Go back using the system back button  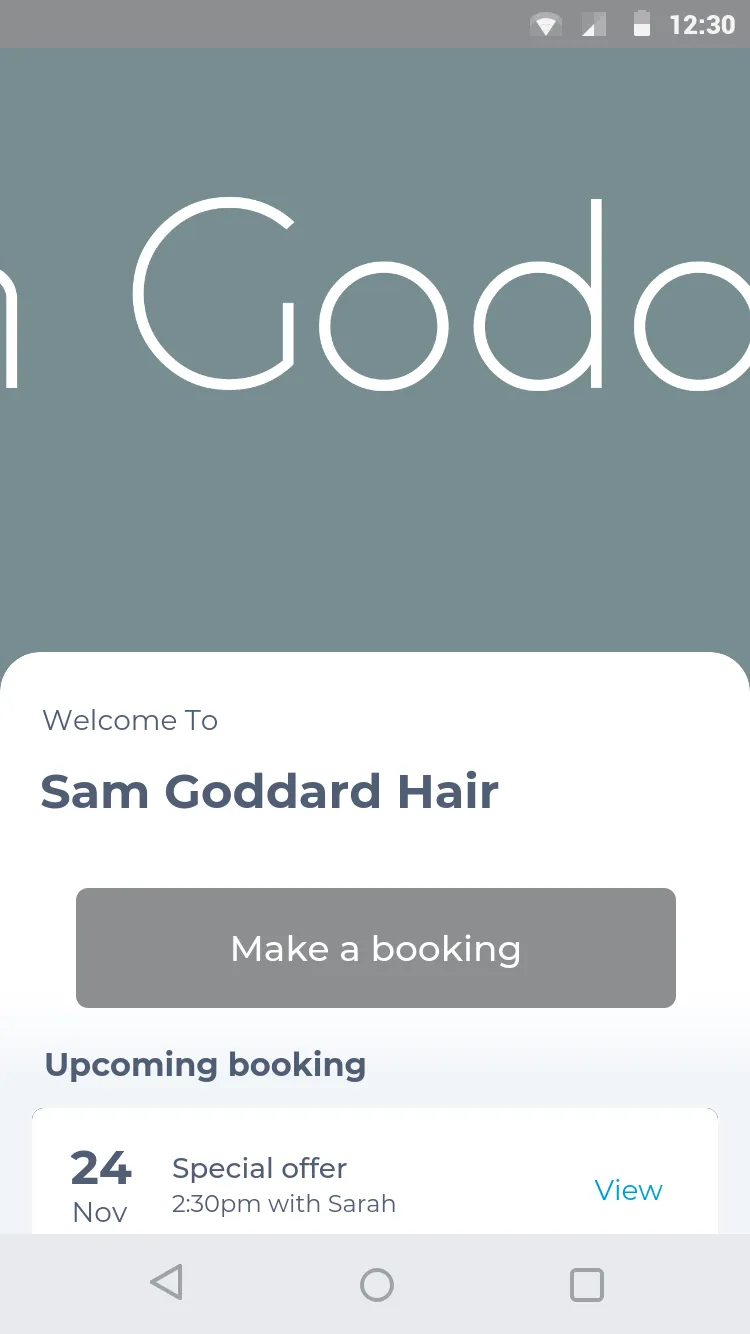[x=167, y=1283]
